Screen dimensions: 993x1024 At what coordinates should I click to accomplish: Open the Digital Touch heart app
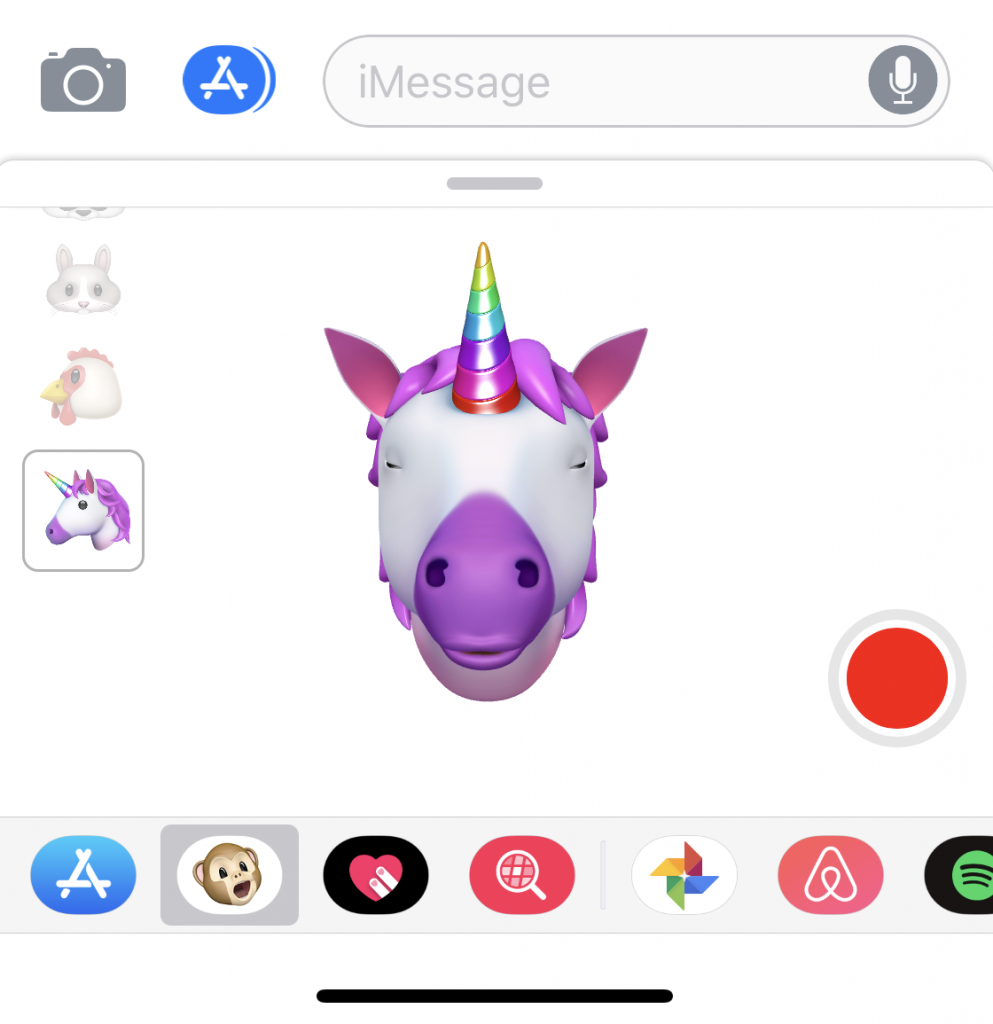pyautogui.click(x=376, y=875)
